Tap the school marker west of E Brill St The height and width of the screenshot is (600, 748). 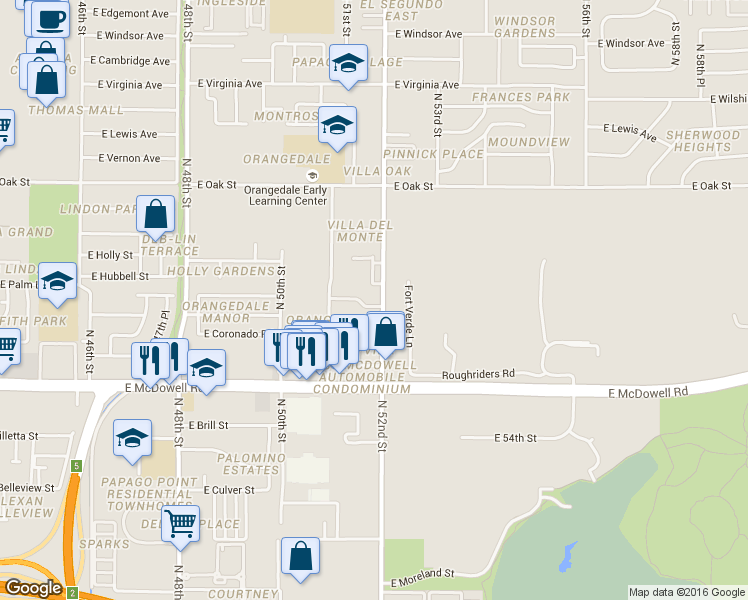[133, 442]
